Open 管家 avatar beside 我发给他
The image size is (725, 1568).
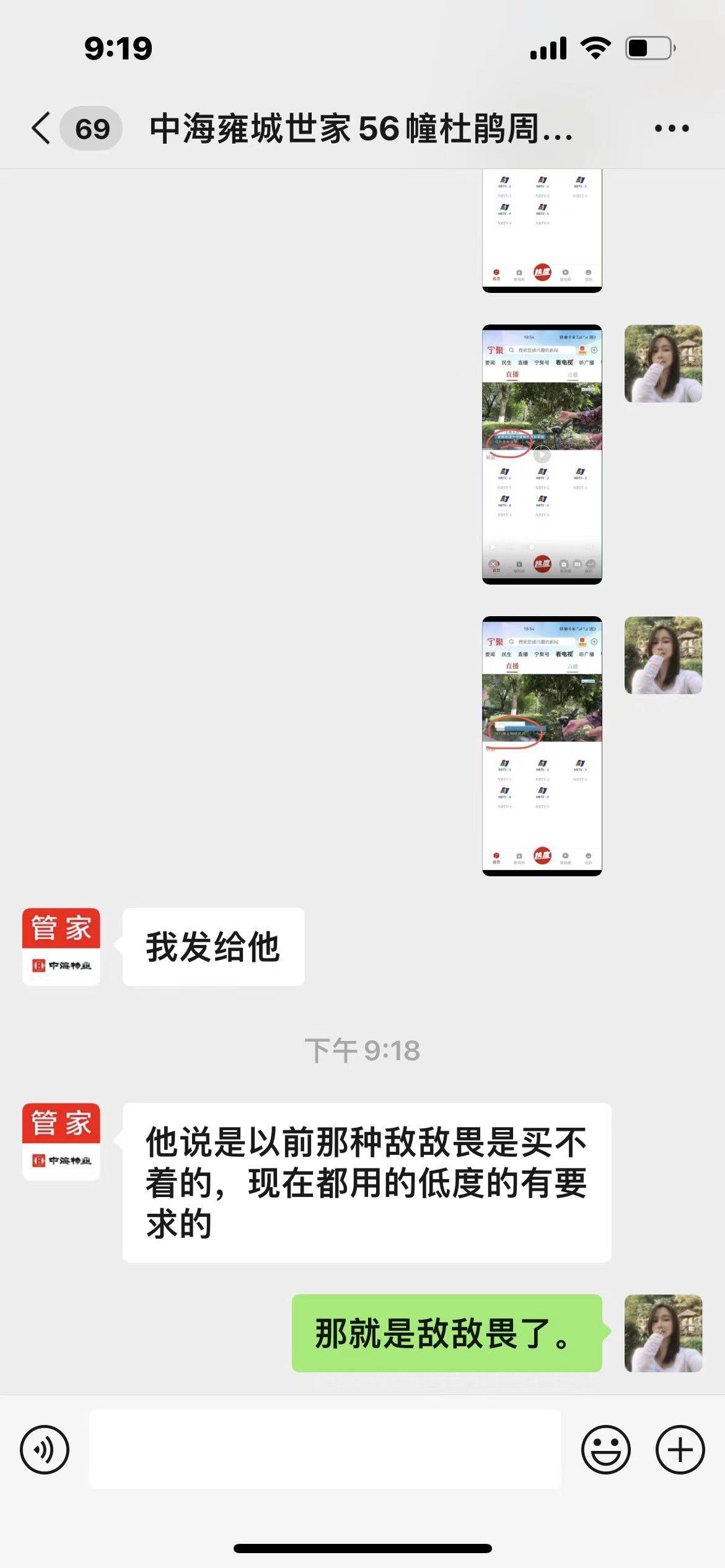[x=61, y=946]
